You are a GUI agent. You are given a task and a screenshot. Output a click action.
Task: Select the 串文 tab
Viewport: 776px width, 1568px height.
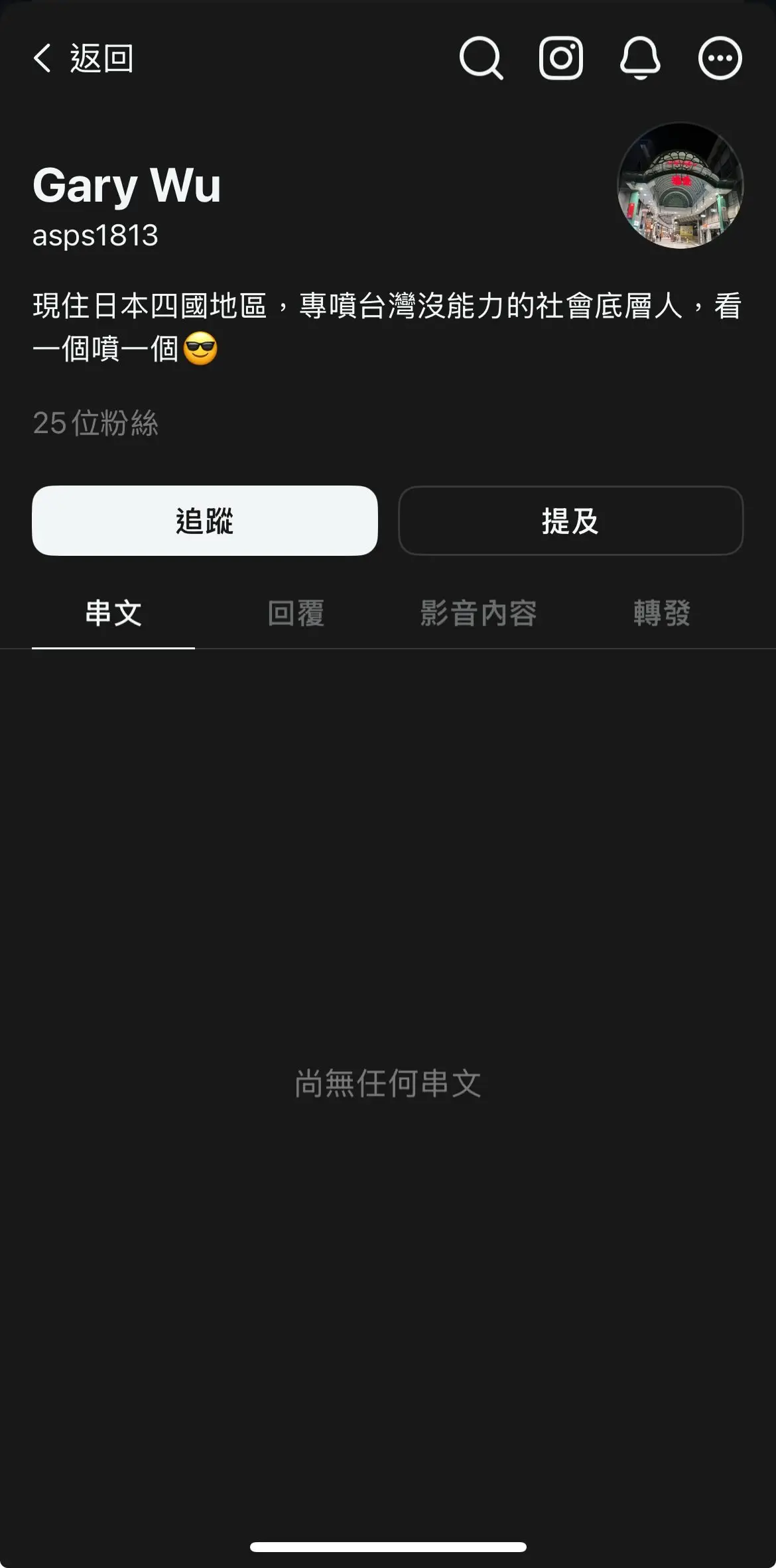click(113, 614)
